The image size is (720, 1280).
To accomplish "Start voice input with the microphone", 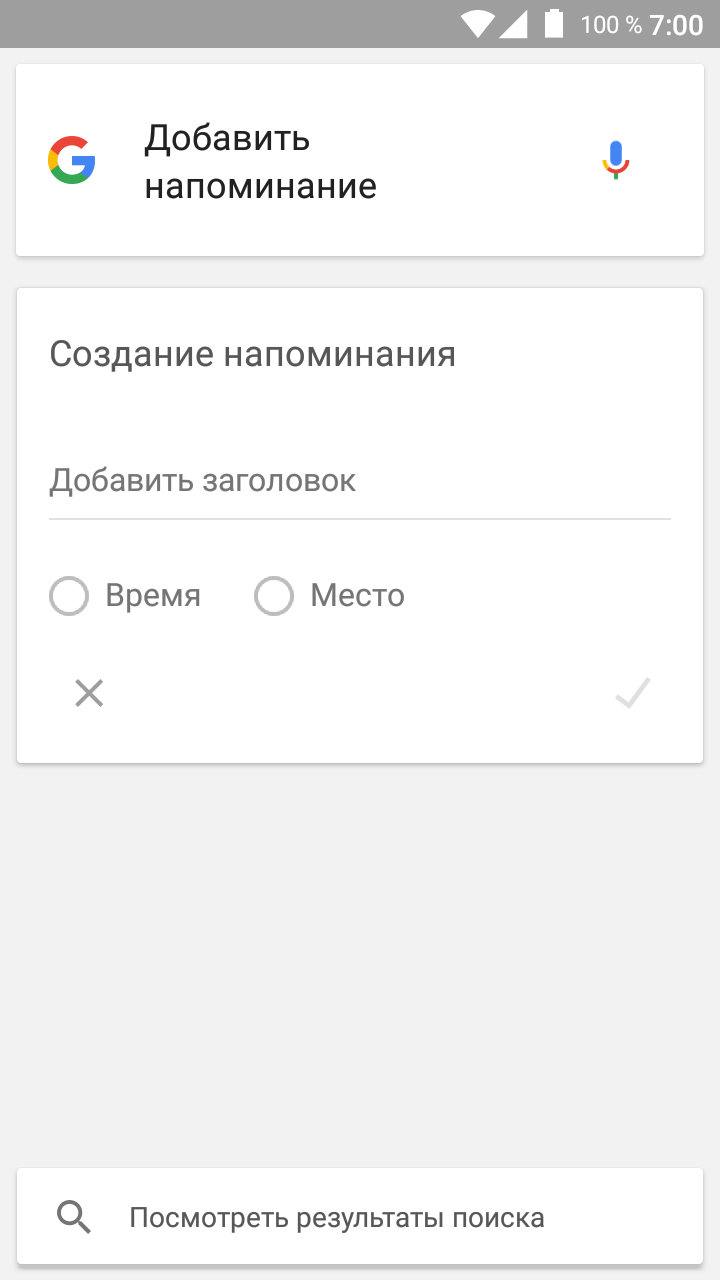I will coord(616,160).
